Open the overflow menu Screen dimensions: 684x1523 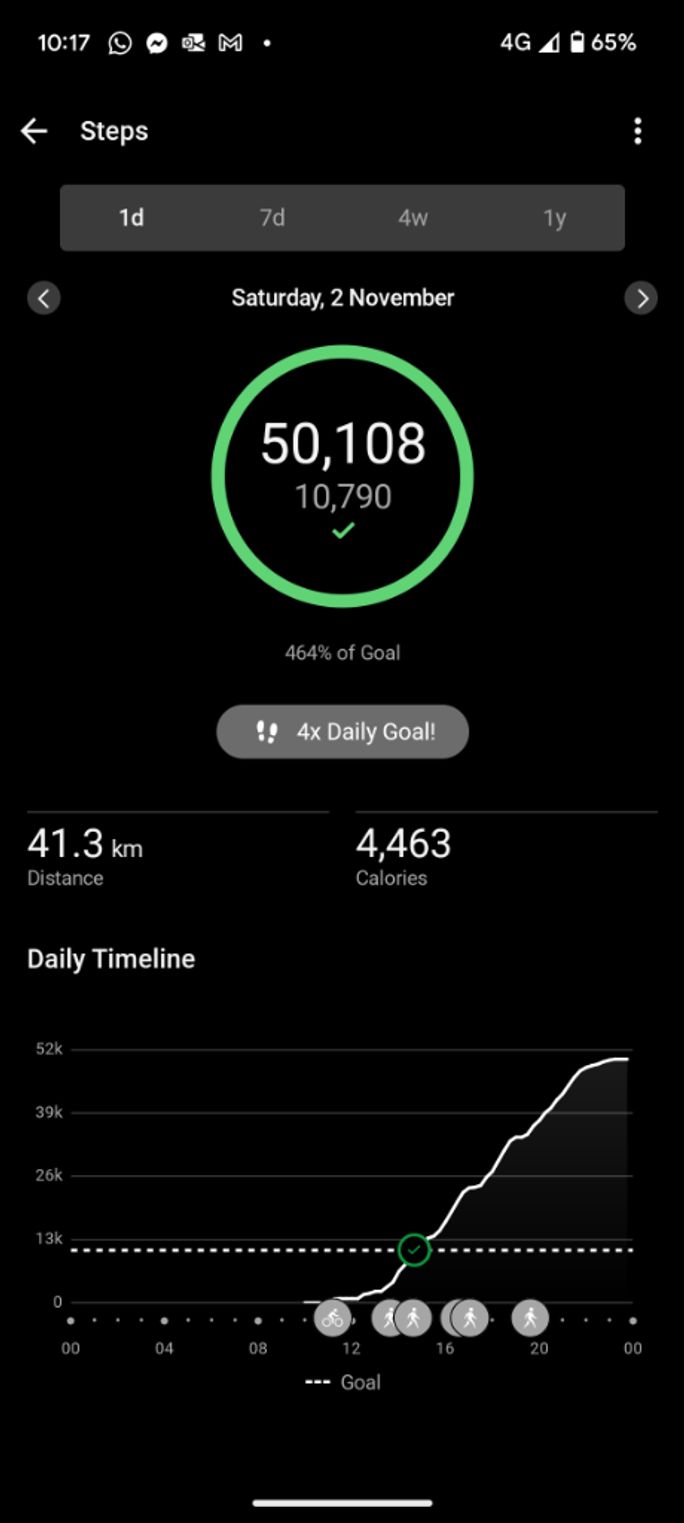(x=638, y=131)
